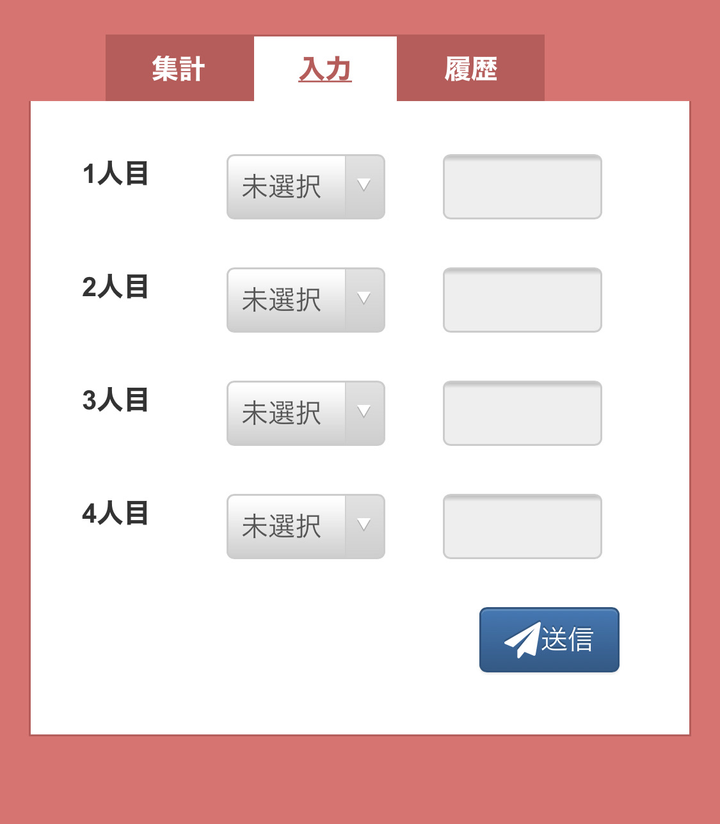Tap the 2人目 text field
The image size is (720, 824).
click(522, 300)
